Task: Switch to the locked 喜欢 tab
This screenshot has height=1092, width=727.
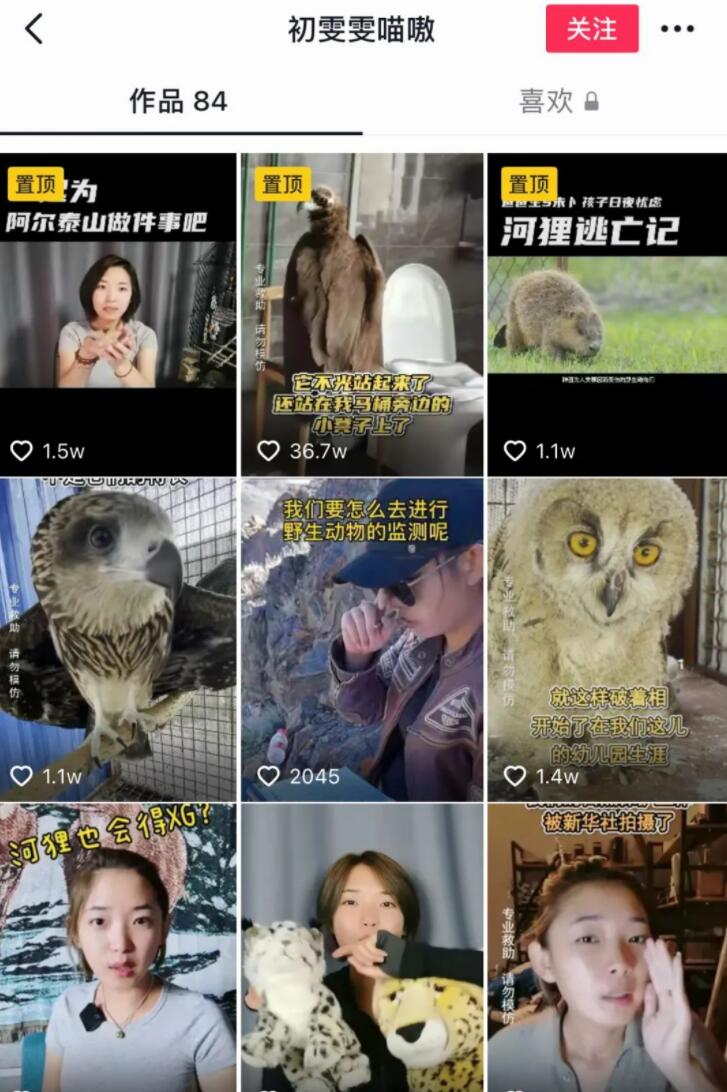Action: pos(558,101)
